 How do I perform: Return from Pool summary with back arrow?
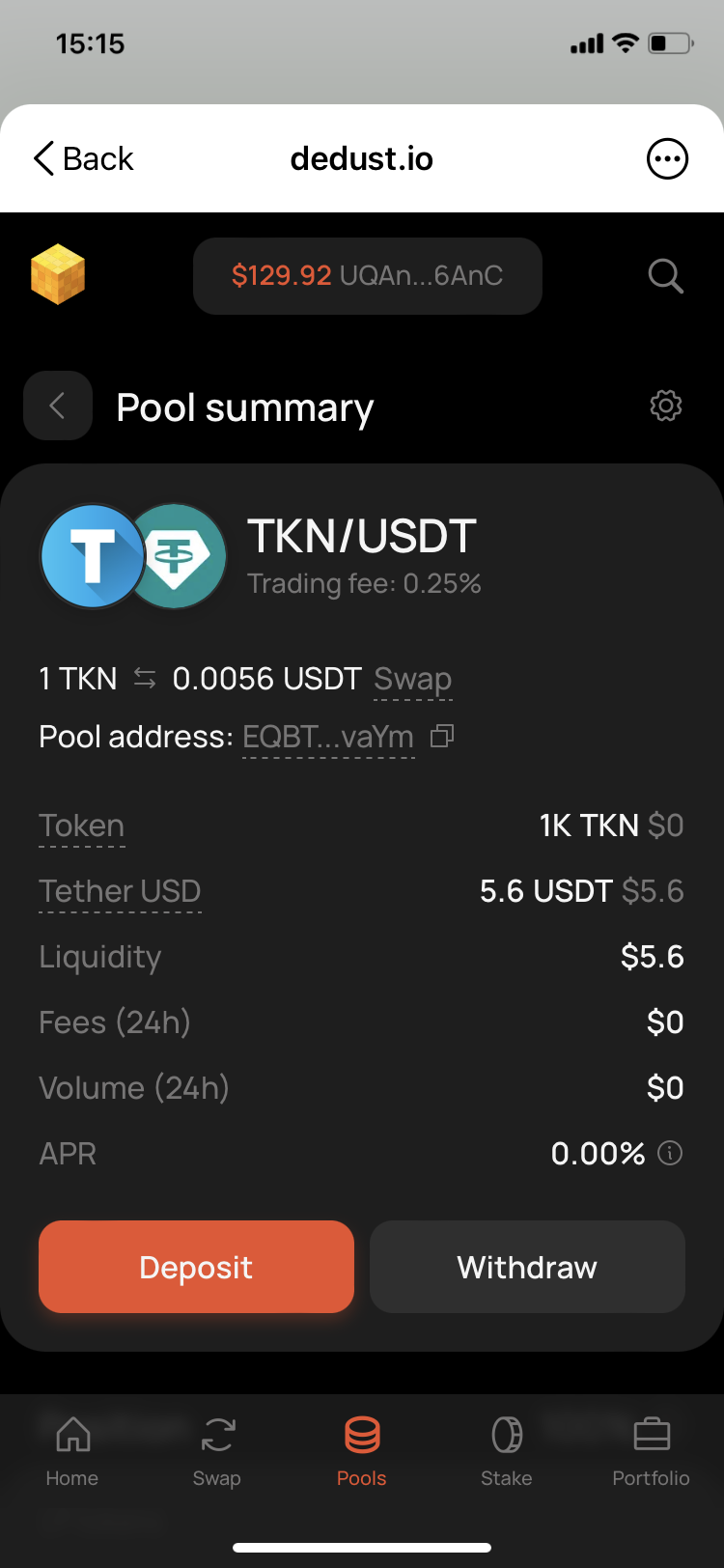[x=58, y=406]
